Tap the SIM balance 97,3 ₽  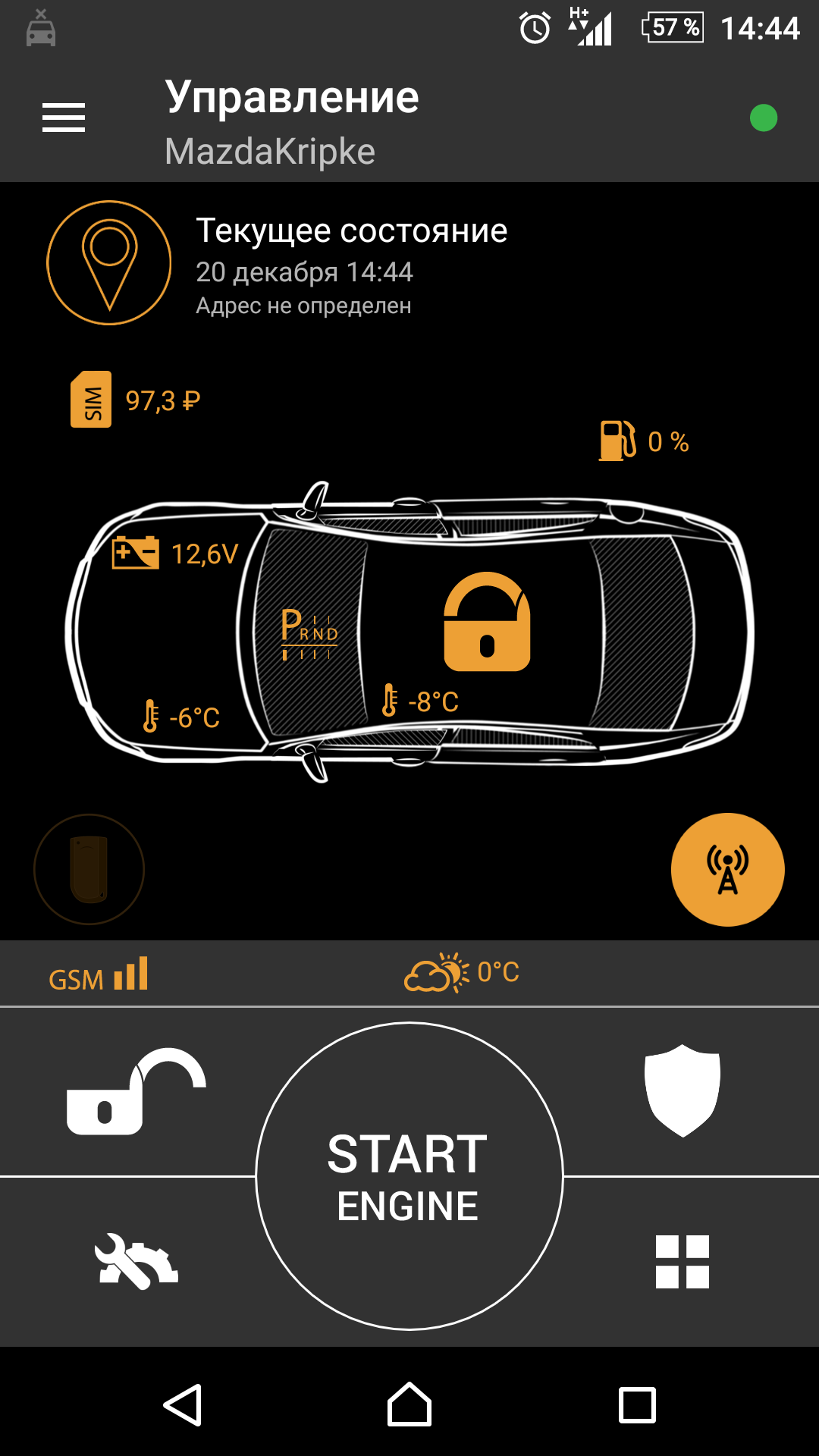(136, 400)
